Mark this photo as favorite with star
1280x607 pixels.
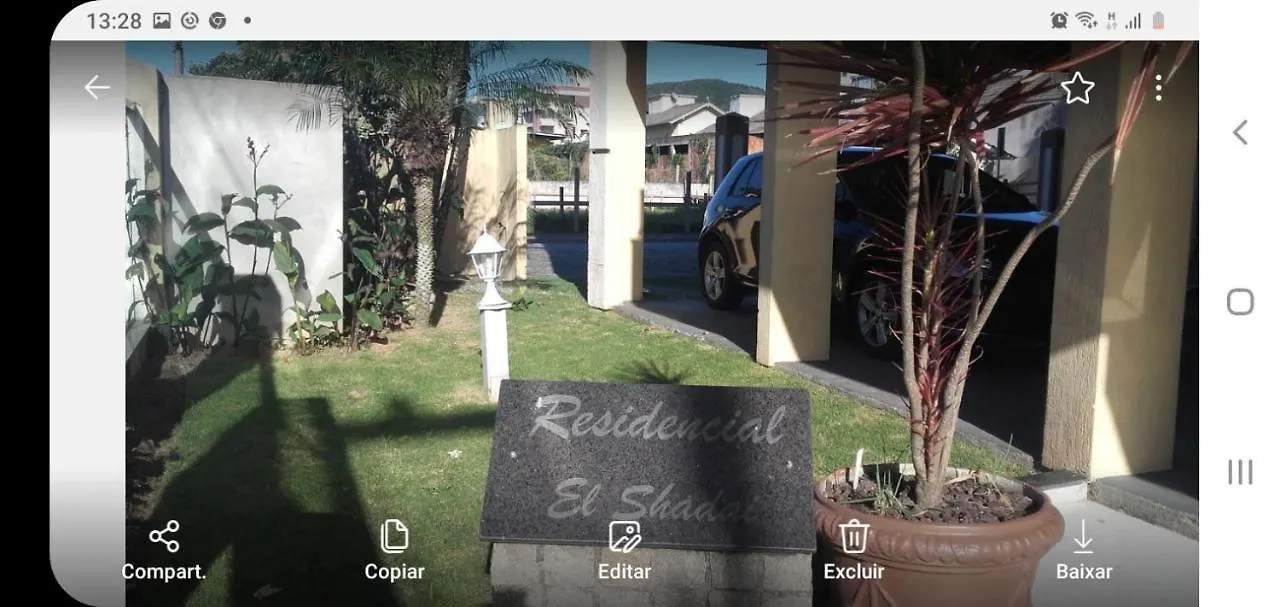(x=1077, y=88)
